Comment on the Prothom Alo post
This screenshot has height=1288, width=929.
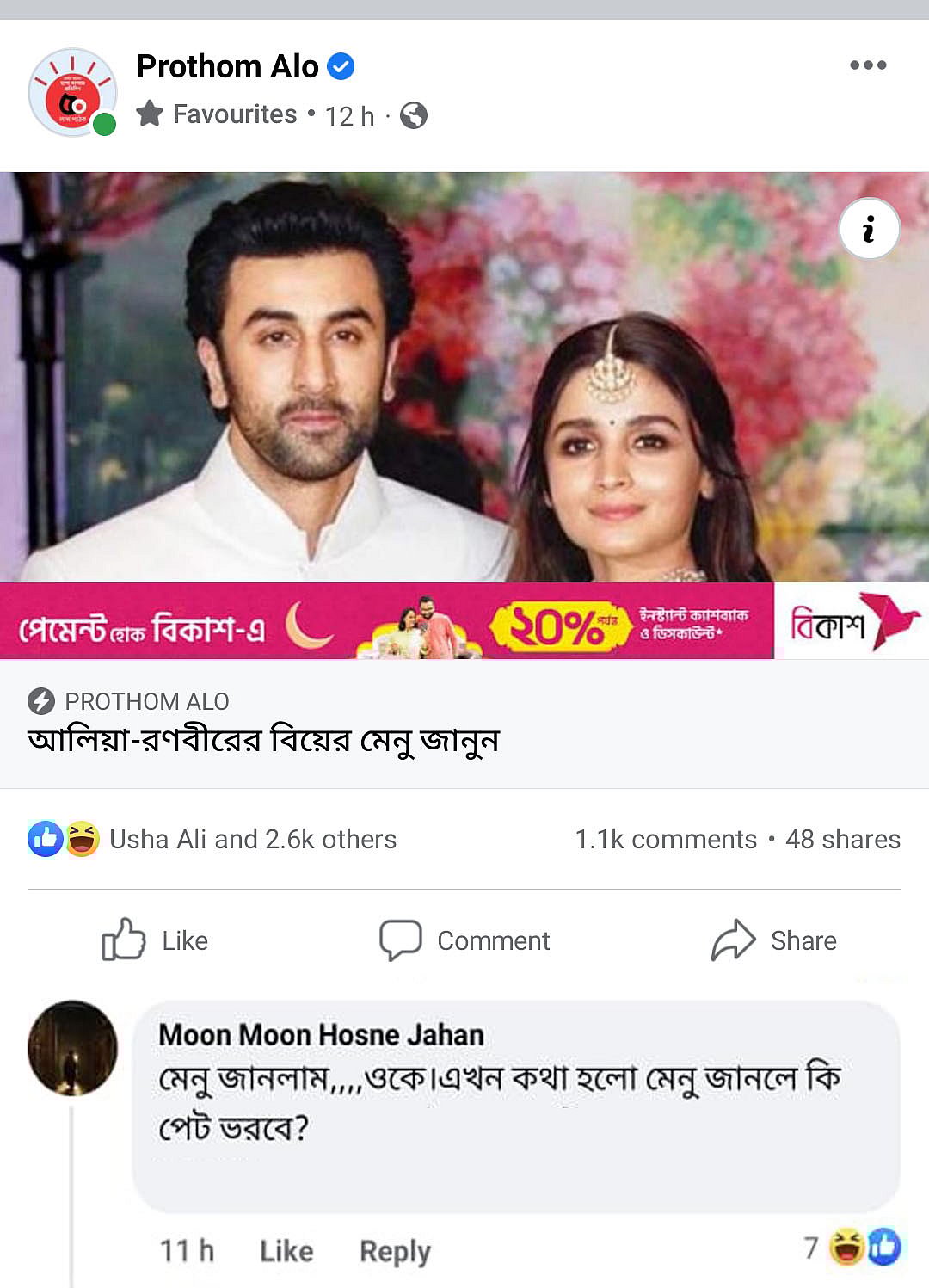pyautogui.click(x=464, y=940)
